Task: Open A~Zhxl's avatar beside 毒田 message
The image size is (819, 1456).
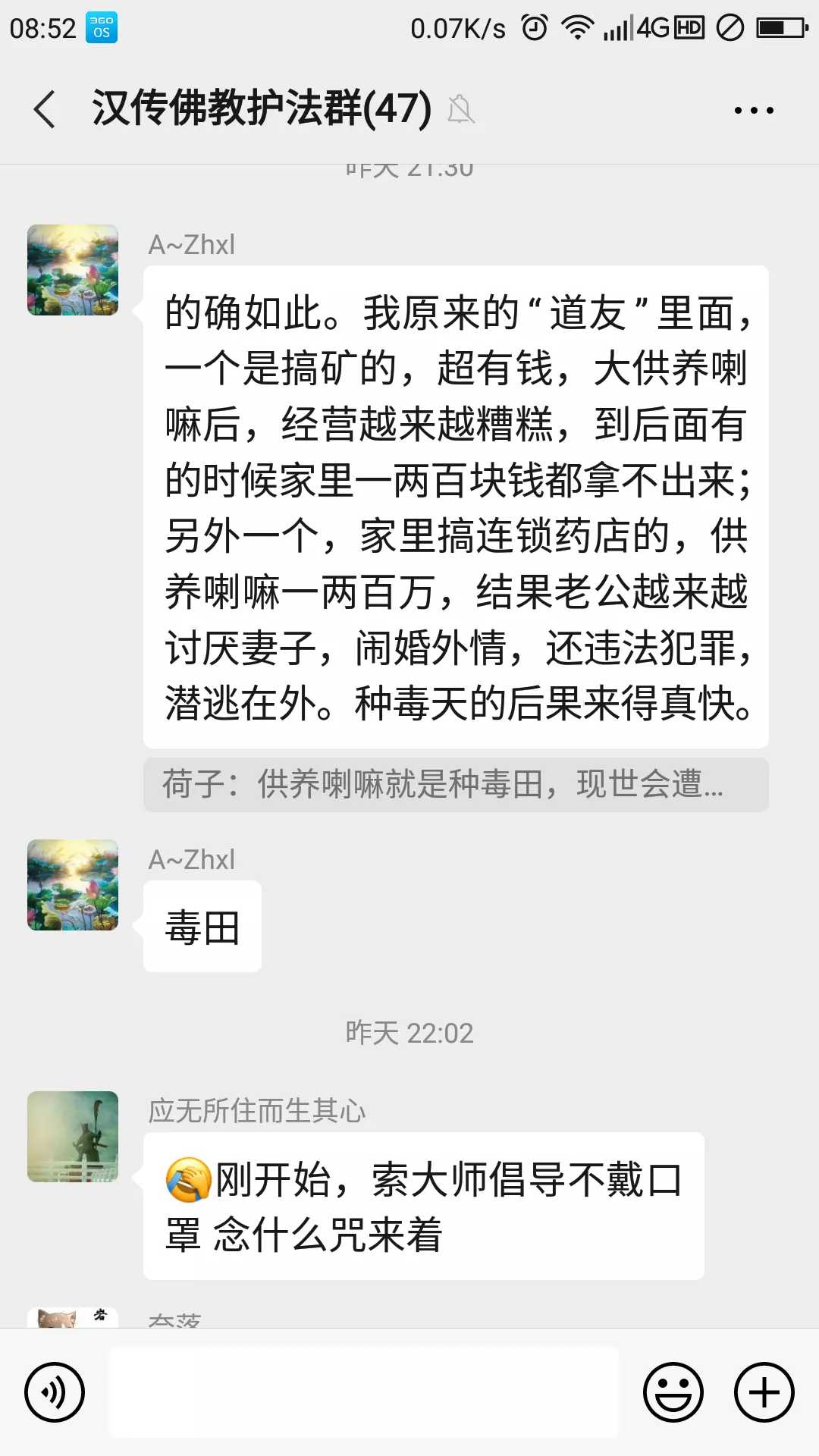Action: (x=73, y=885)
